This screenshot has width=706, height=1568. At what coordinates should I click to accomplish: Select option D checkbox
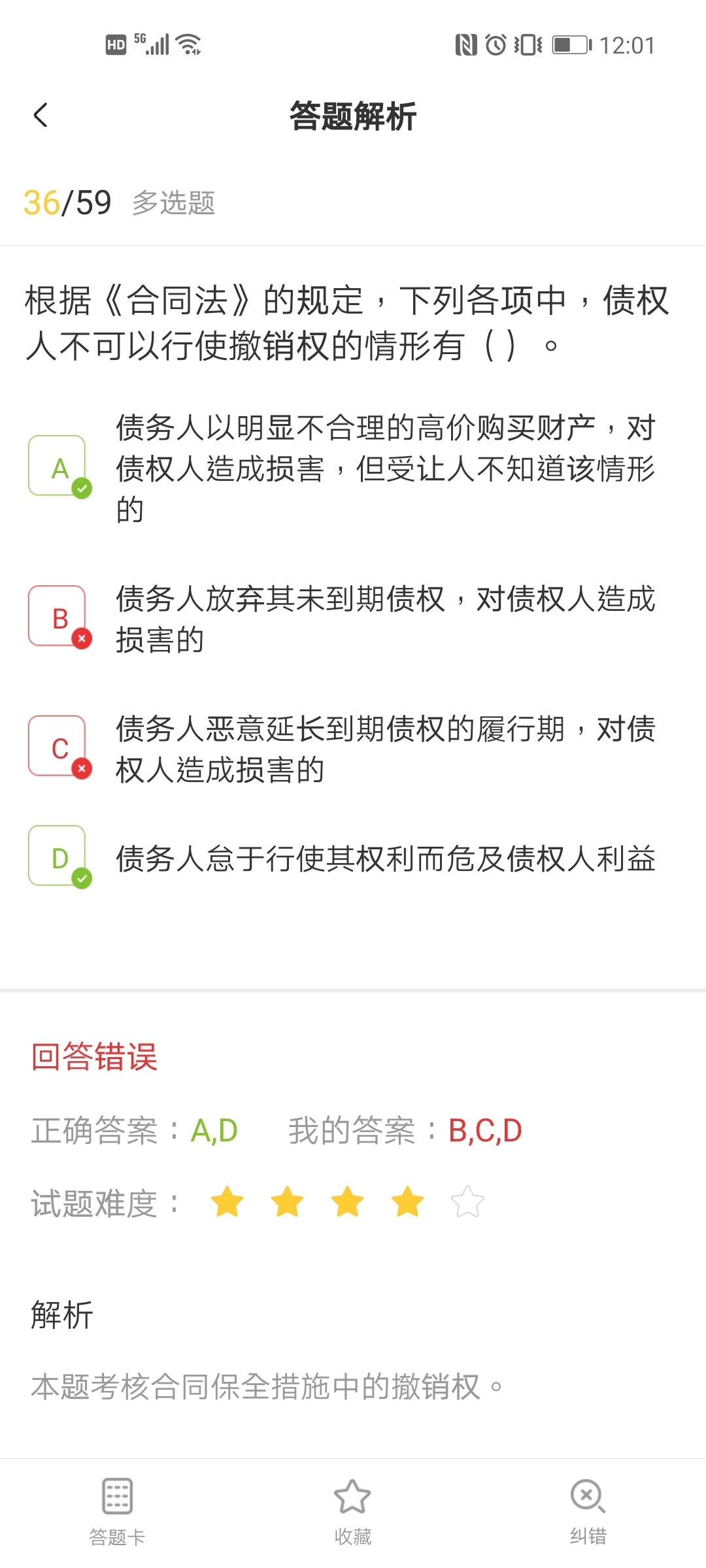click(x=59, y=857)
